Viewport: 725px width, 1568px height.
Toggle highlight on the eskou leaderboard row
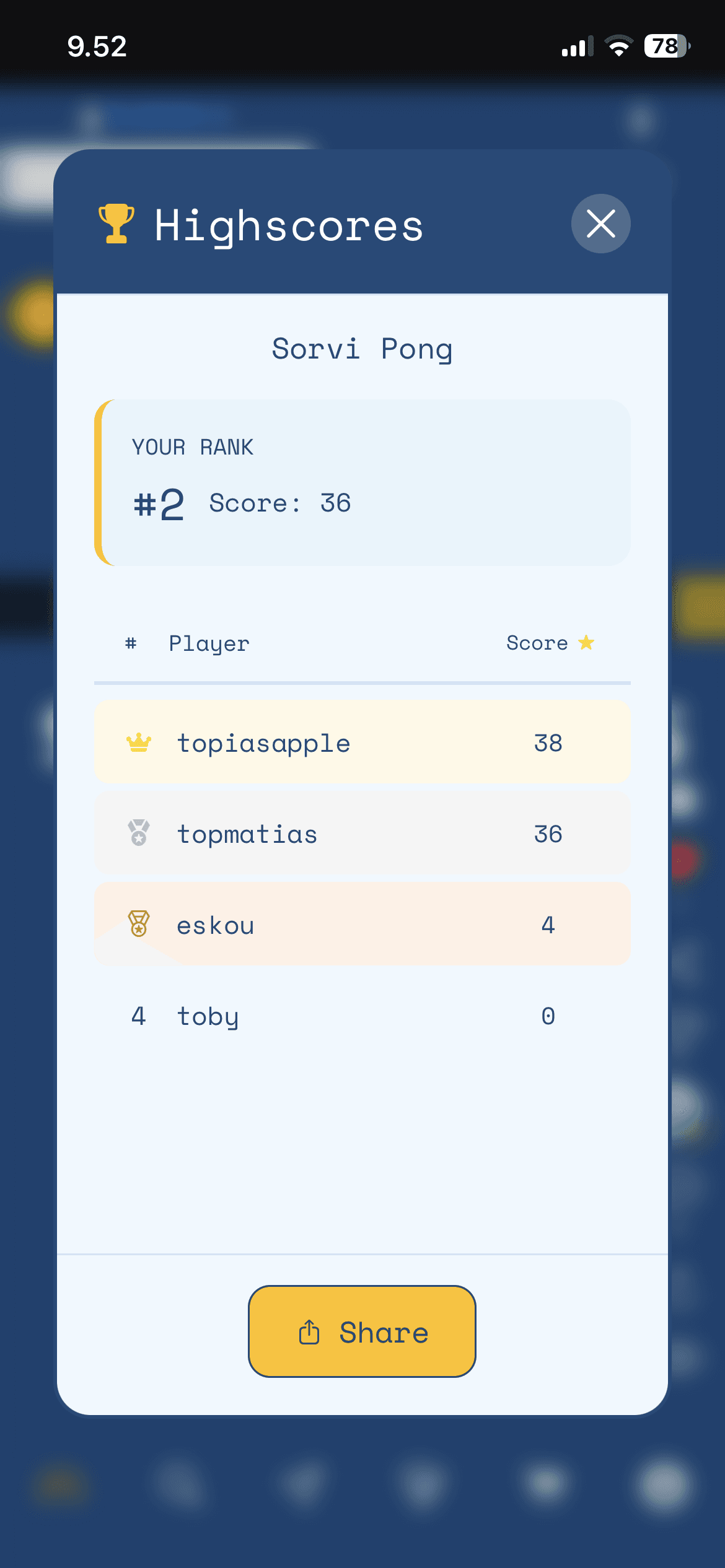point(362,924)
